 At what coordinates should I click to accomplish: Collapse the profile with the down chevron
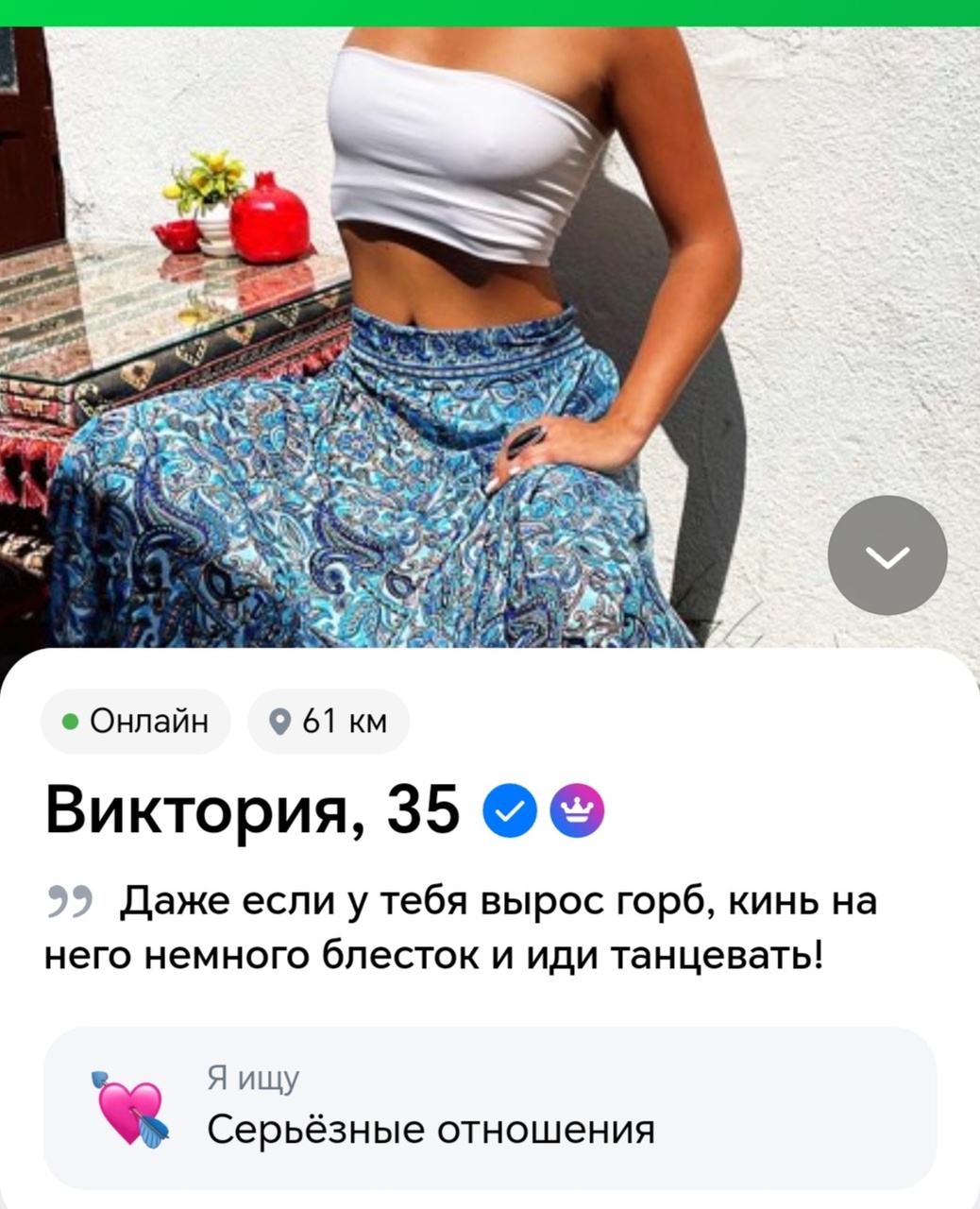[887, 555]
